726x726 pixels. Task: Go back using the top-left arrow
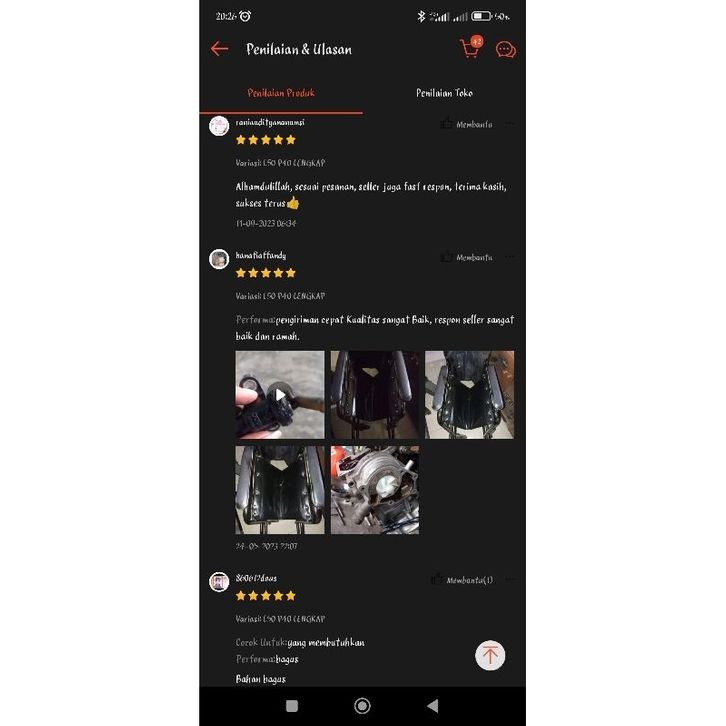[220, 49]
